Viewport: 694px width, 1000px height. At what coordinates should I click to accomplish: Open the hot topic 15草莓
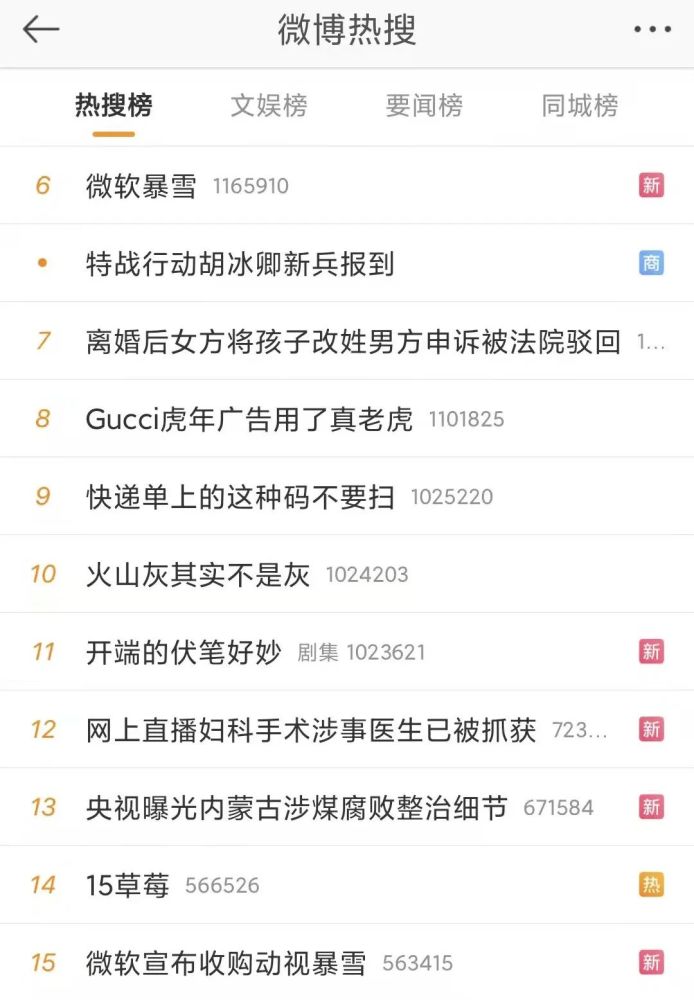pos(128,886)
